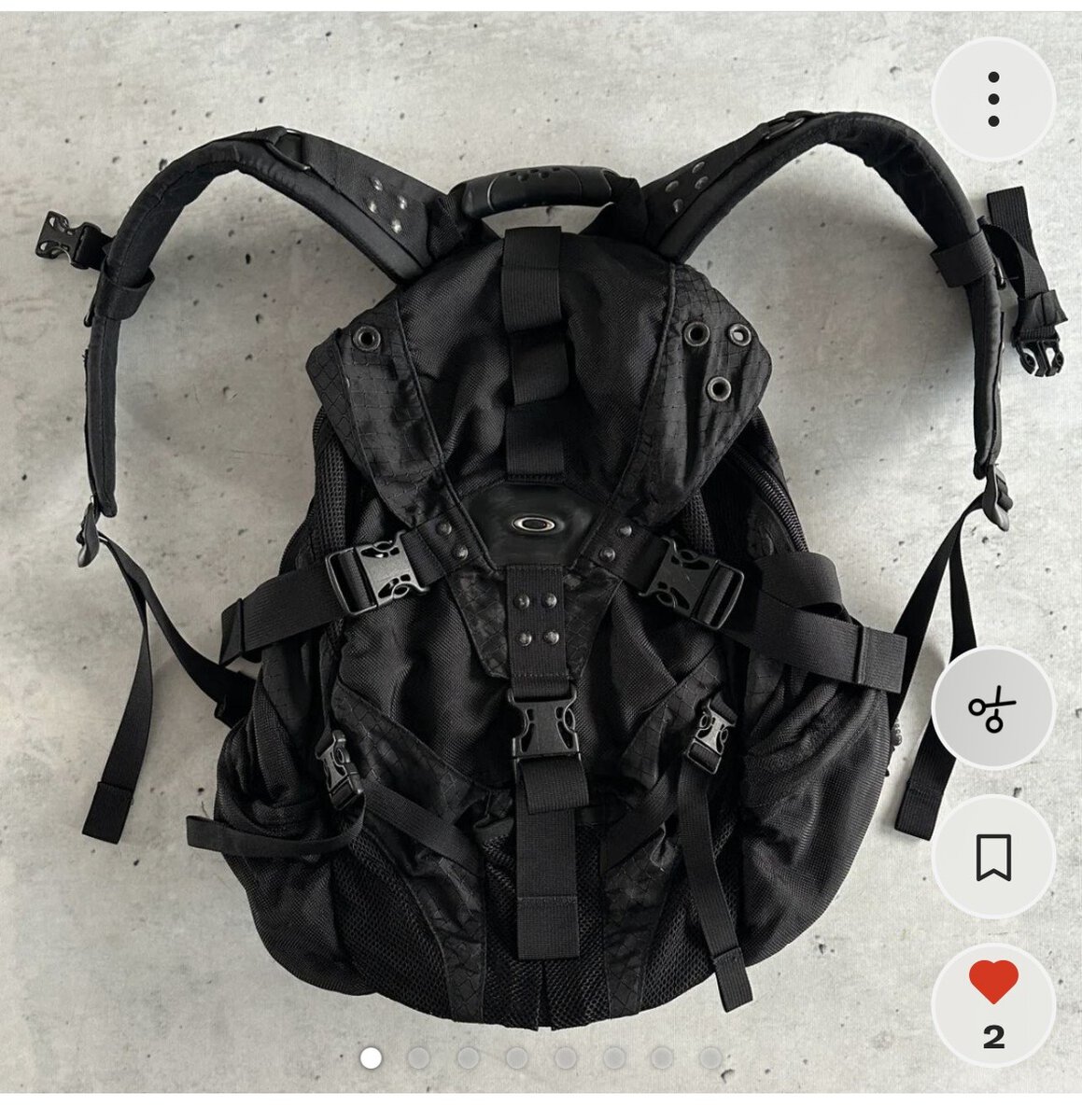Open the three-dot overflow menu
1082x1120 pixels.
coord(993,99)
